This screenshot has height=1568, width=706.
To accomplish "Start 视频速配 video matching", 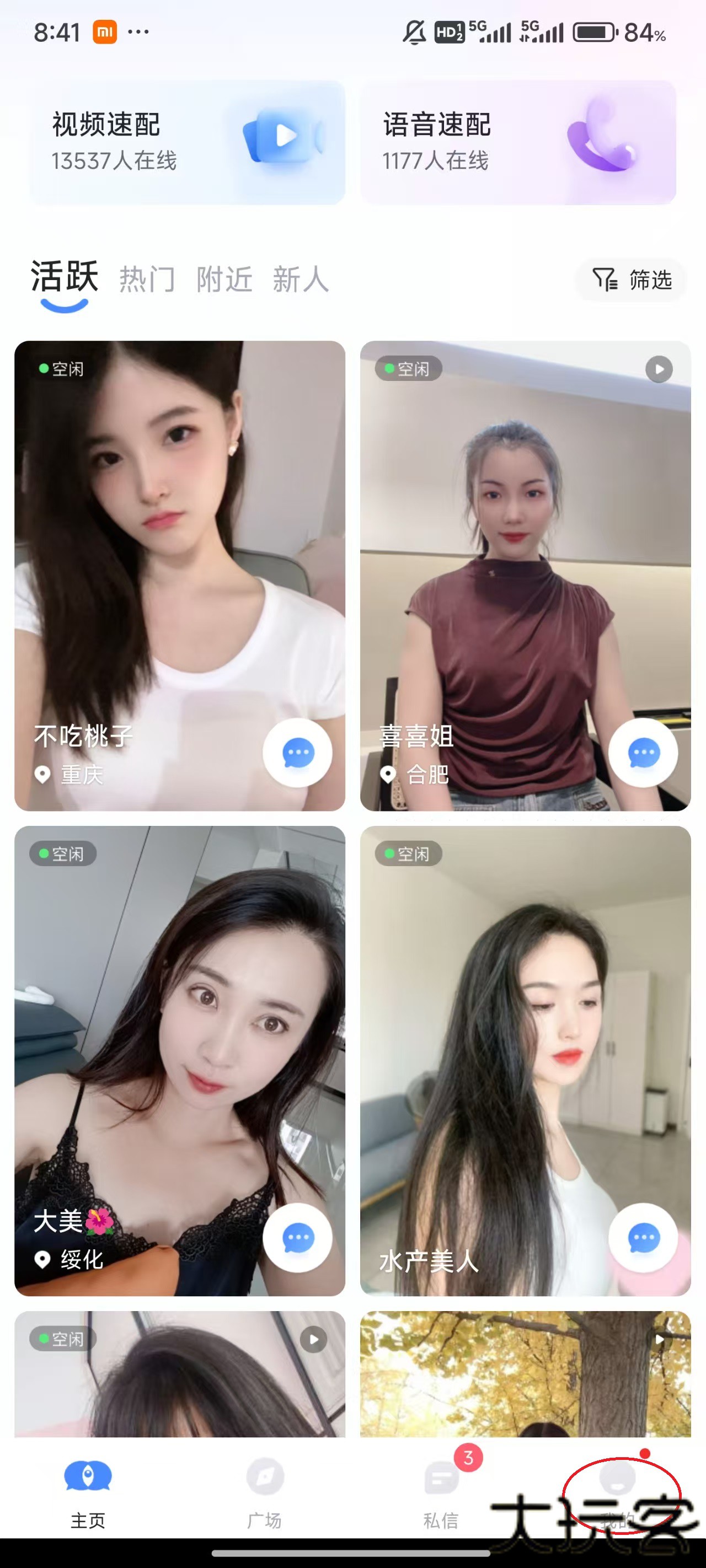I will (187, 142).
